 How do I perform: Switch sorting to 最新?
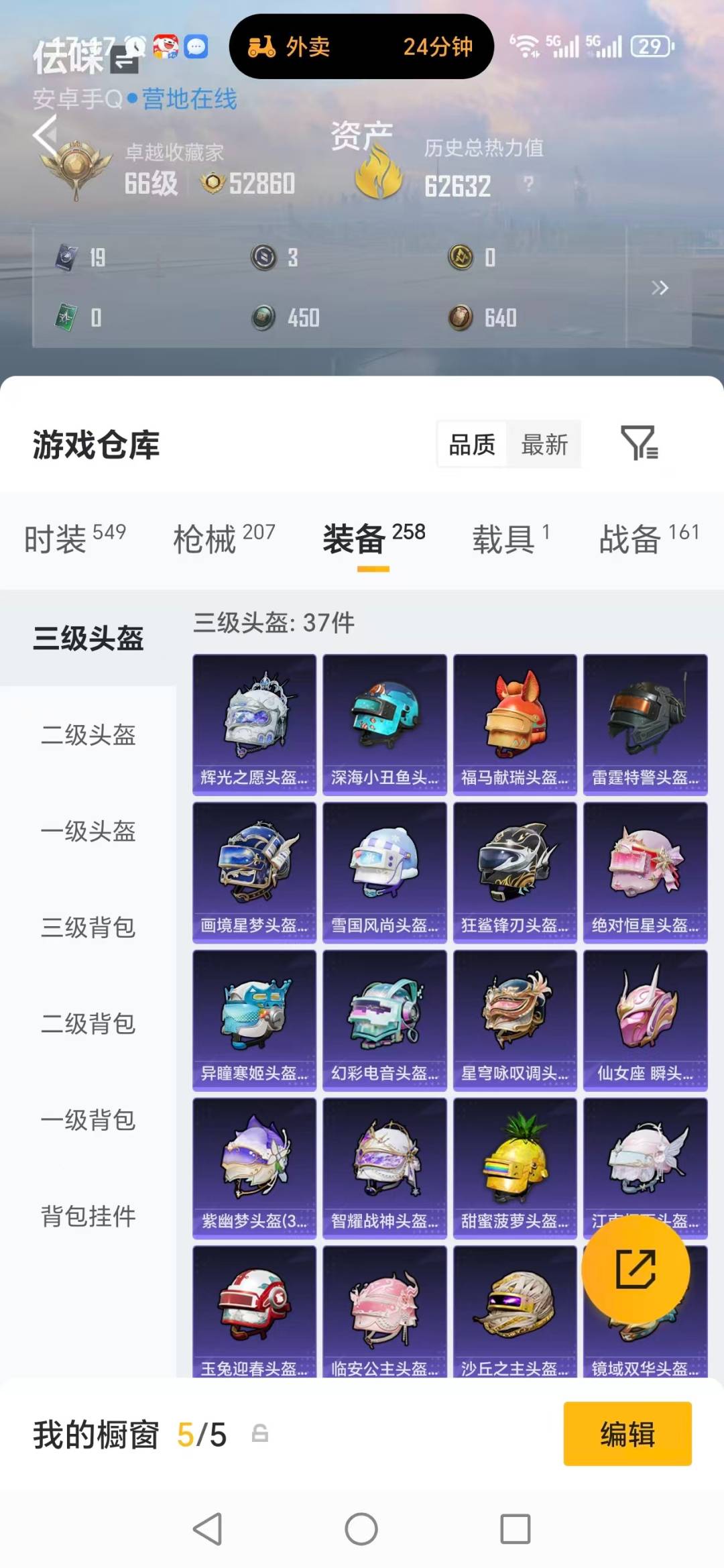pyautogui.click(x=544, y=444)
